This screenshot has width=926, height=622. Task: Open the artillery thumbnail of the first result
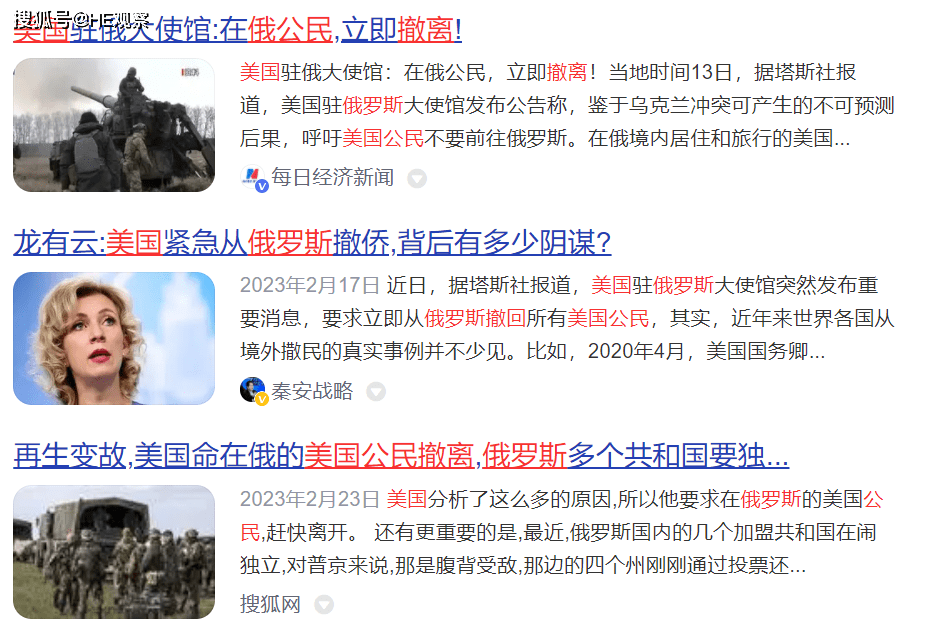click(114, 125)
